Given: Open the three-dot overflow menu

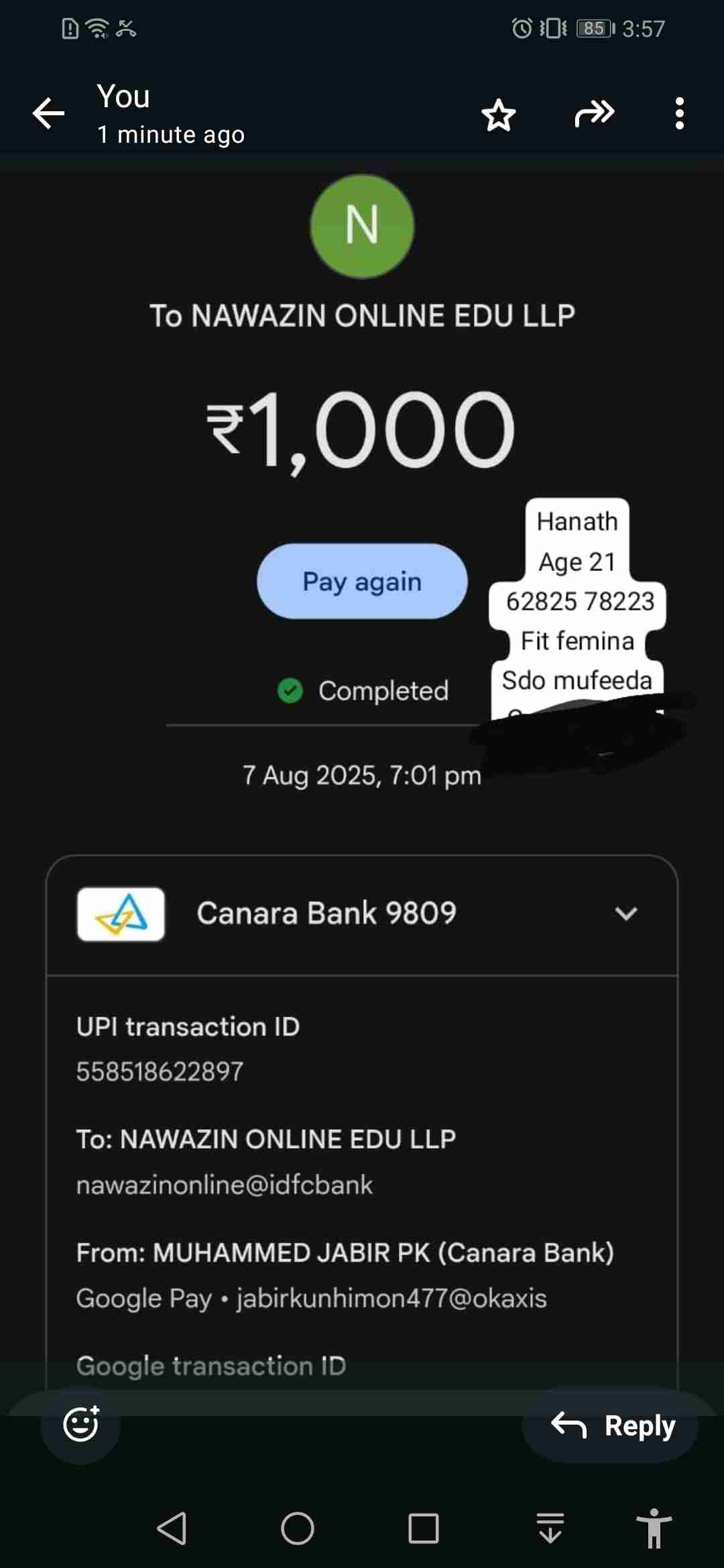Looking at the screenshot, I should point(679,113).
